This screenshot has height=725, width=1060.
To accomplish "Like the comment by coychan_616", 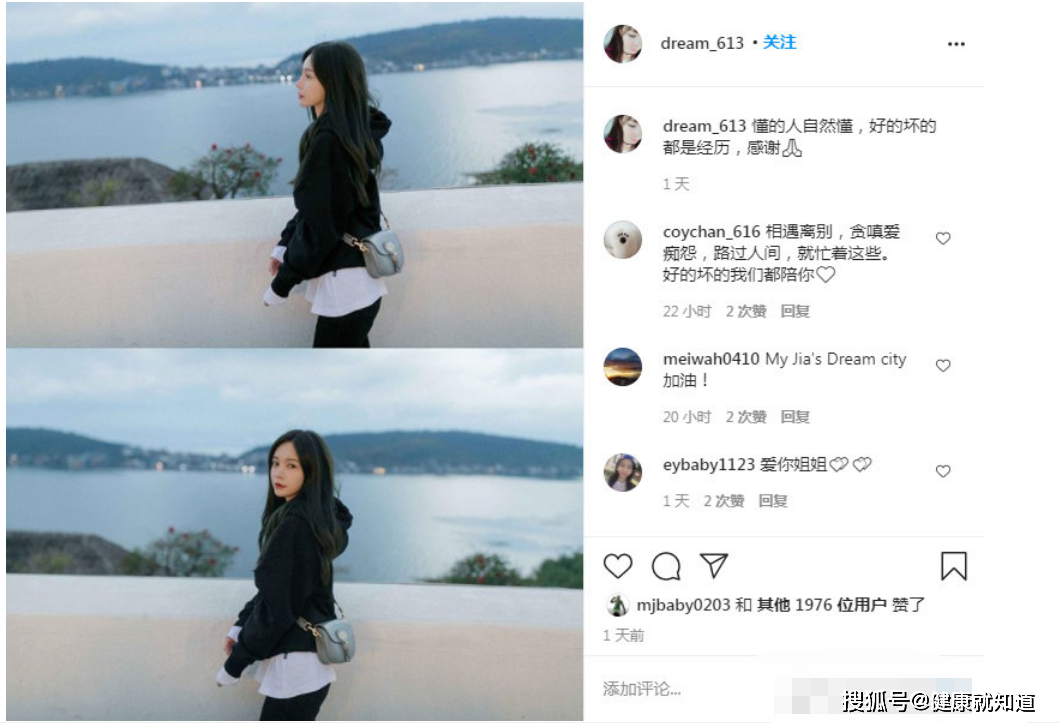I will [942, 238].
